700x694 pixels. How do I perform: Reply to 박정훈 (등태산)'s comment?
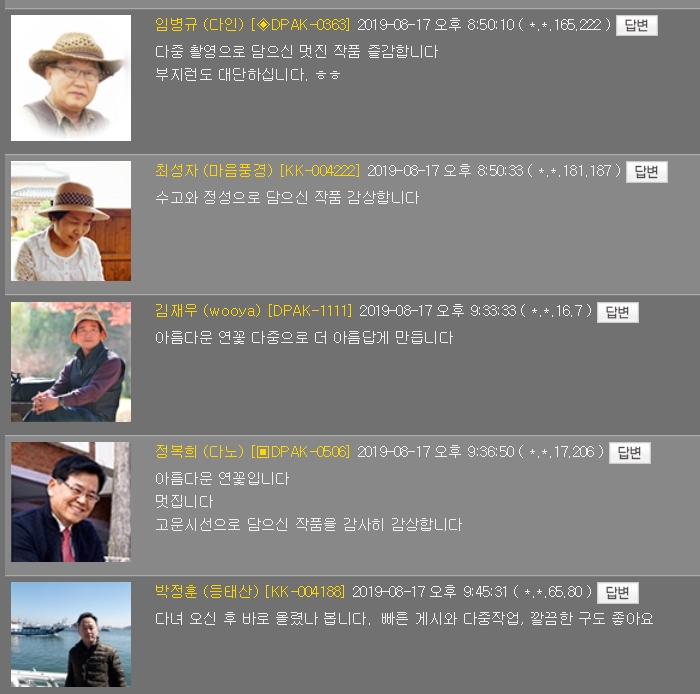tap(617, 592)
